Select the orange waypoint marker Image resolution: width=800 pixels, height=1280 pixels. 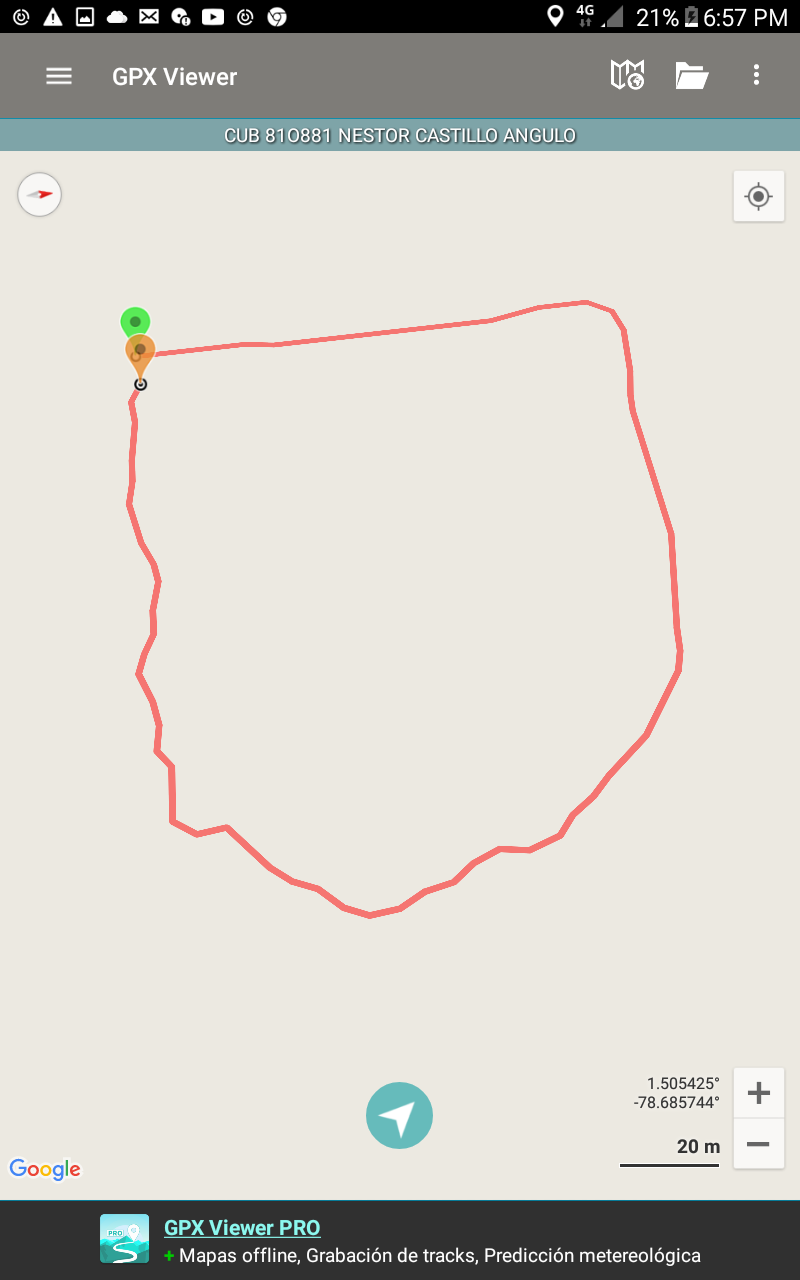[141, 351]
